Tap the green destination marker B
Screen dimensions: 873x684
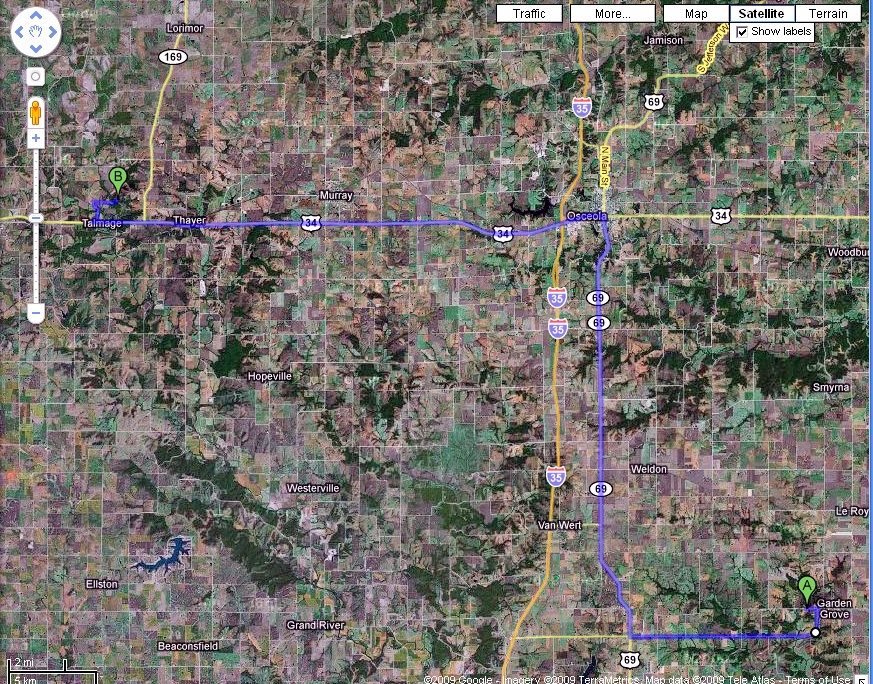coord(118,180)
